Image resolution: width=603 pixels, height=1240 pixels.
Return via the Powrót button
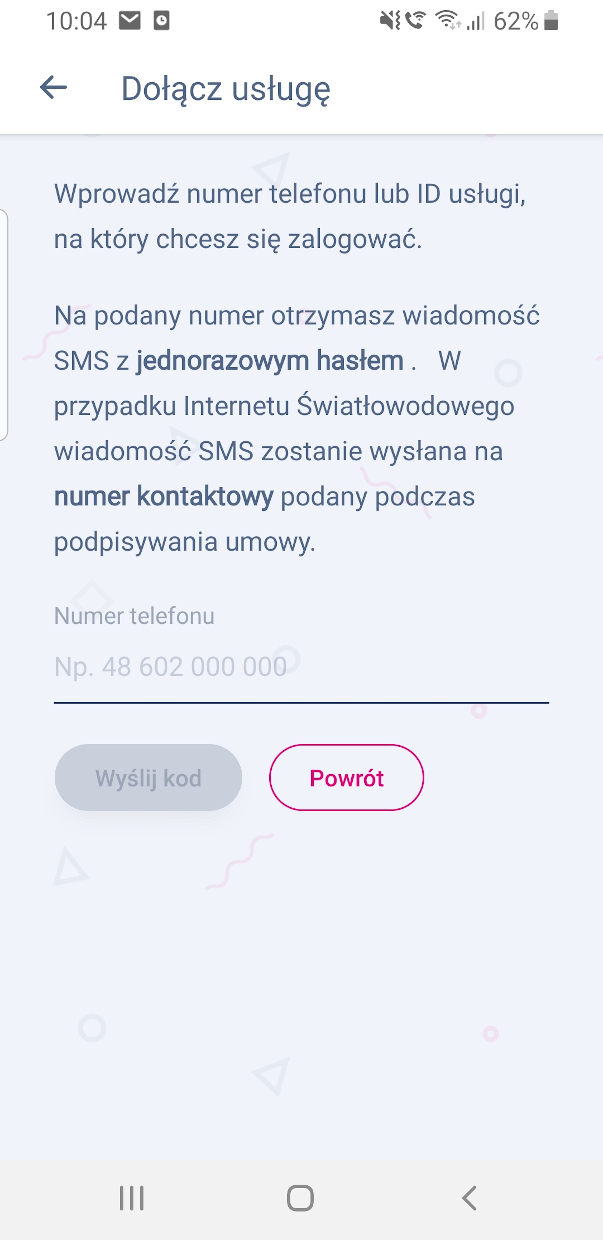coord(346,778)
